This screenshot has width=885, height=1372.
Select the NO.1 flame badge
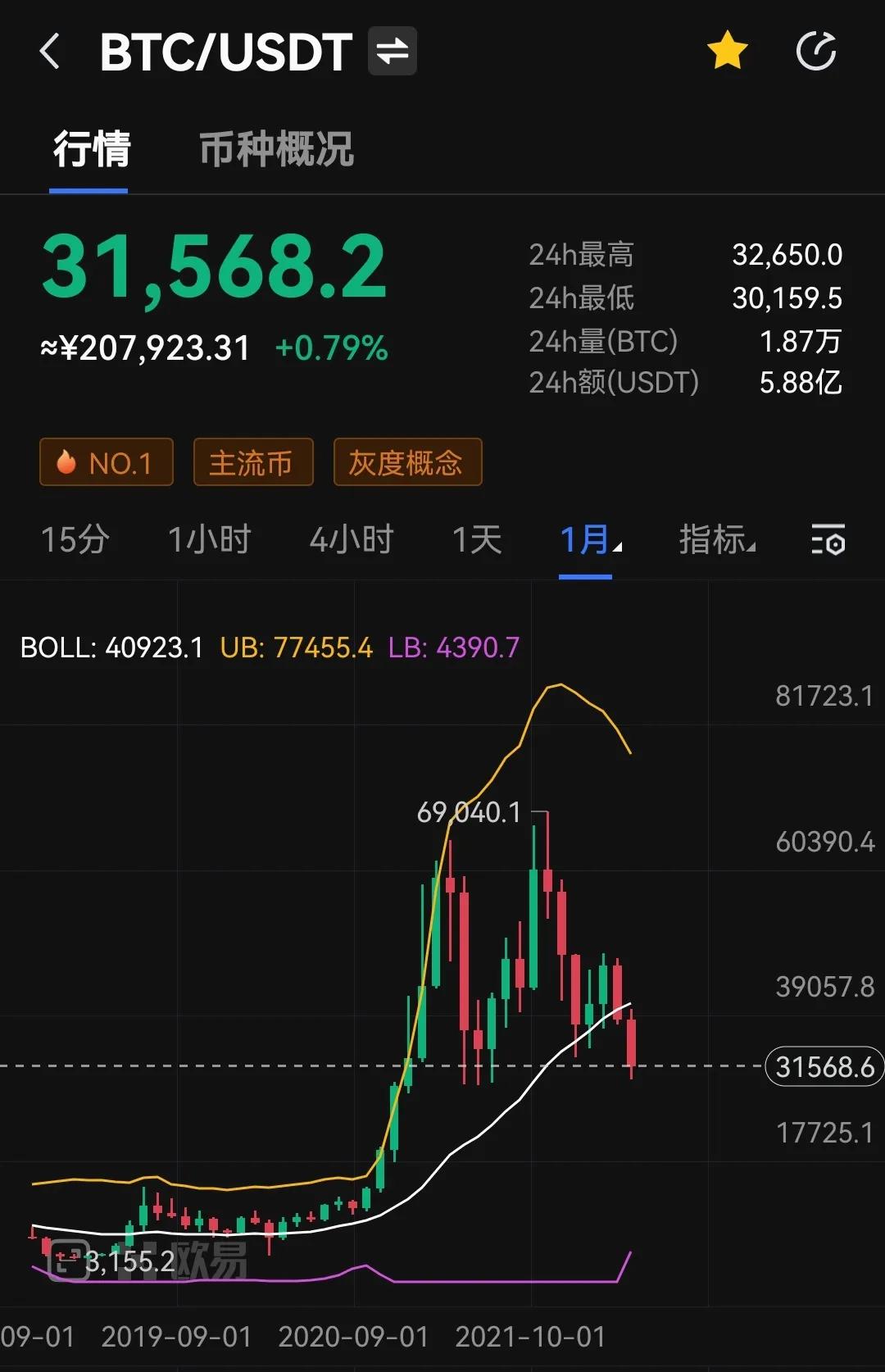[106, 462]
